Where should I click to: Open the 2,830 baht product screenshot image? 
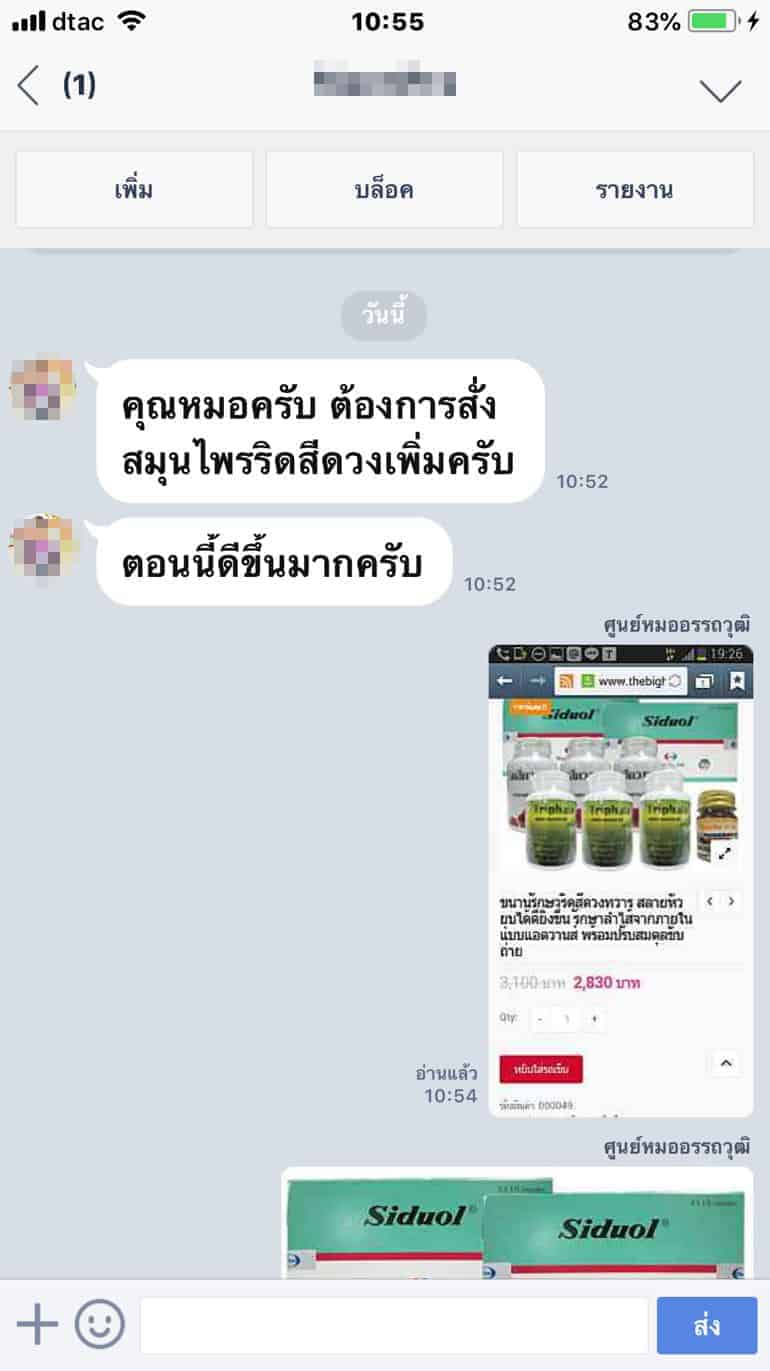pos(620,880)
